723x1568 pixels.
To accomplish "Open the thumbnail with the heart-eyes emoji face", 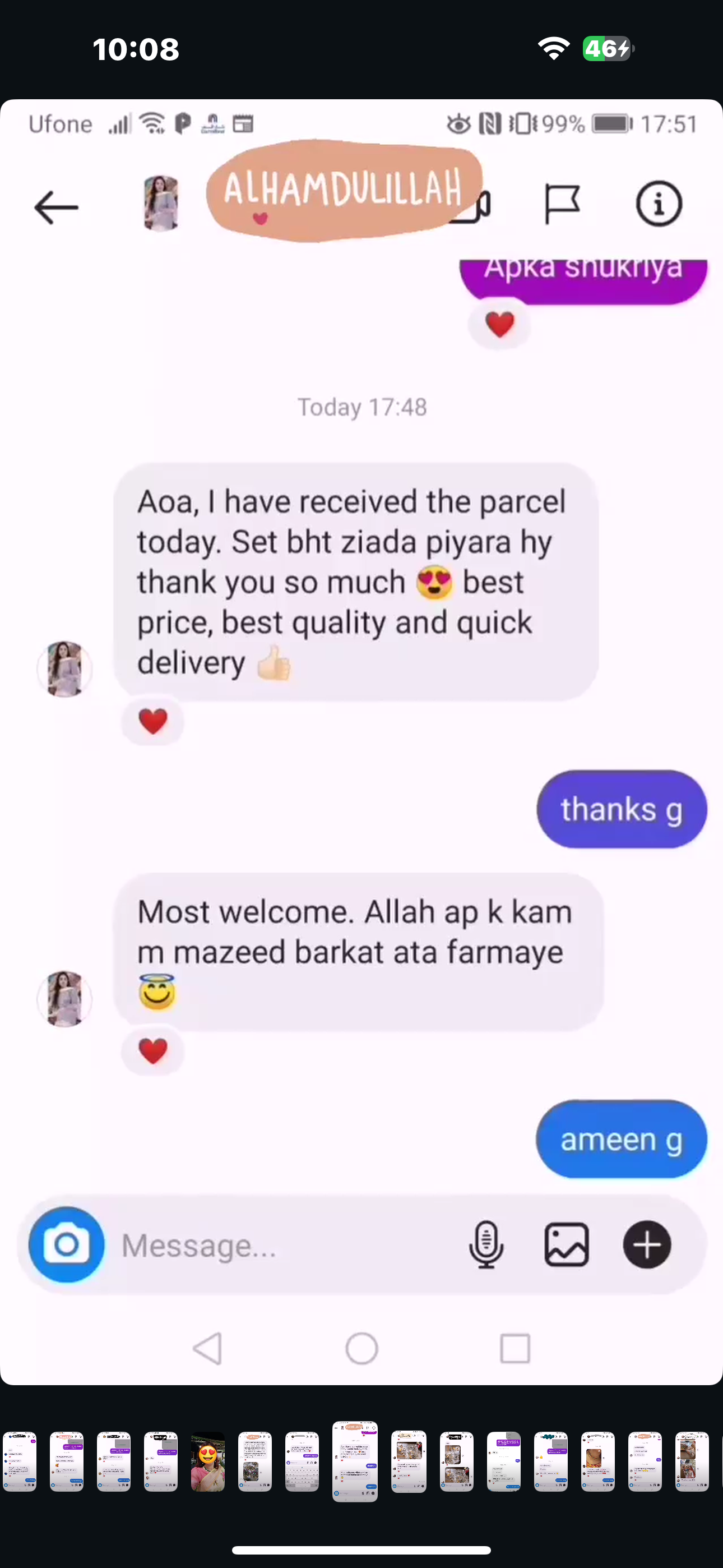I will [207, 1462].
